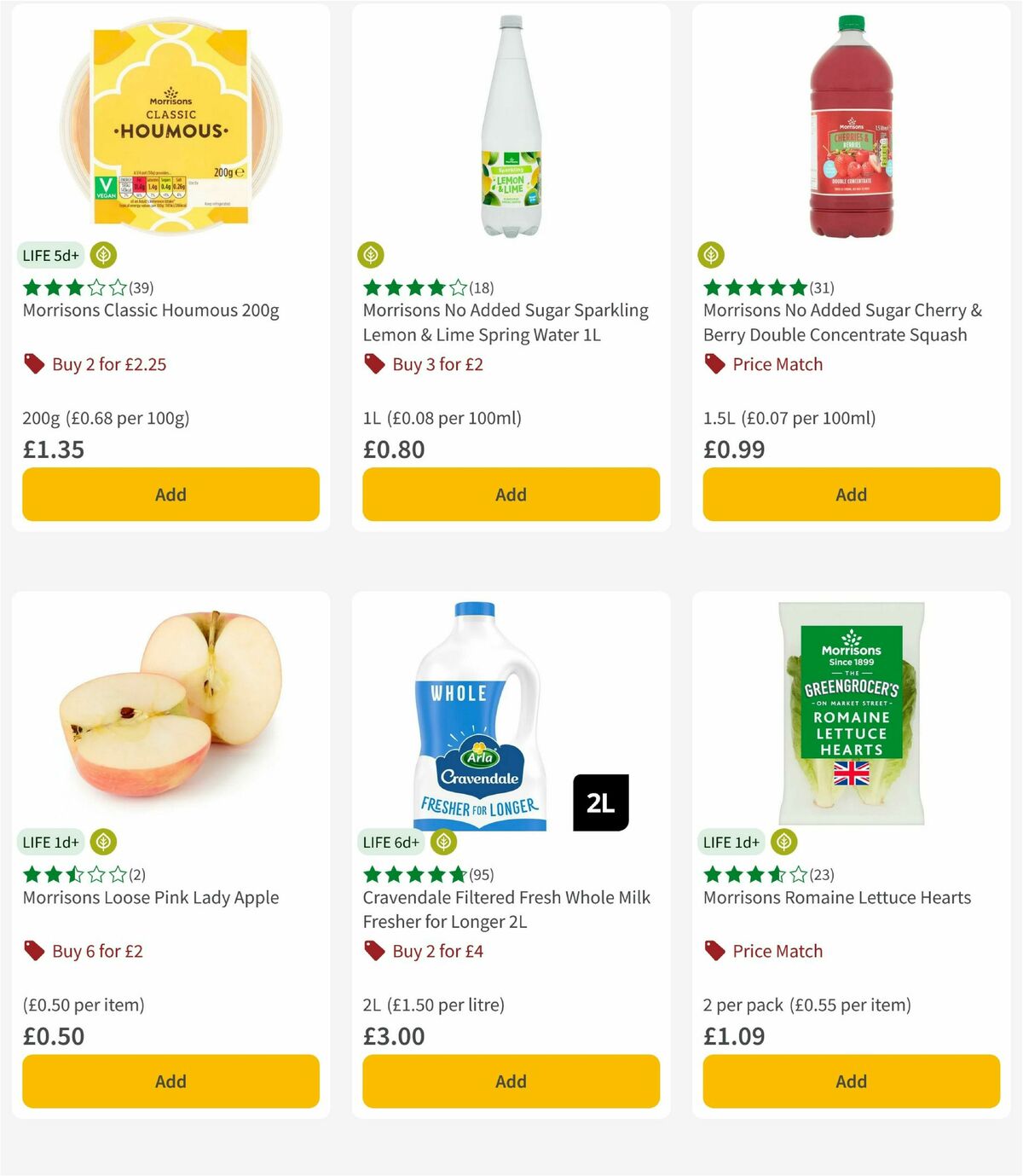Add Cravendale Filtered Fresh Whole Milk to basket

[x=510, y=1080]
